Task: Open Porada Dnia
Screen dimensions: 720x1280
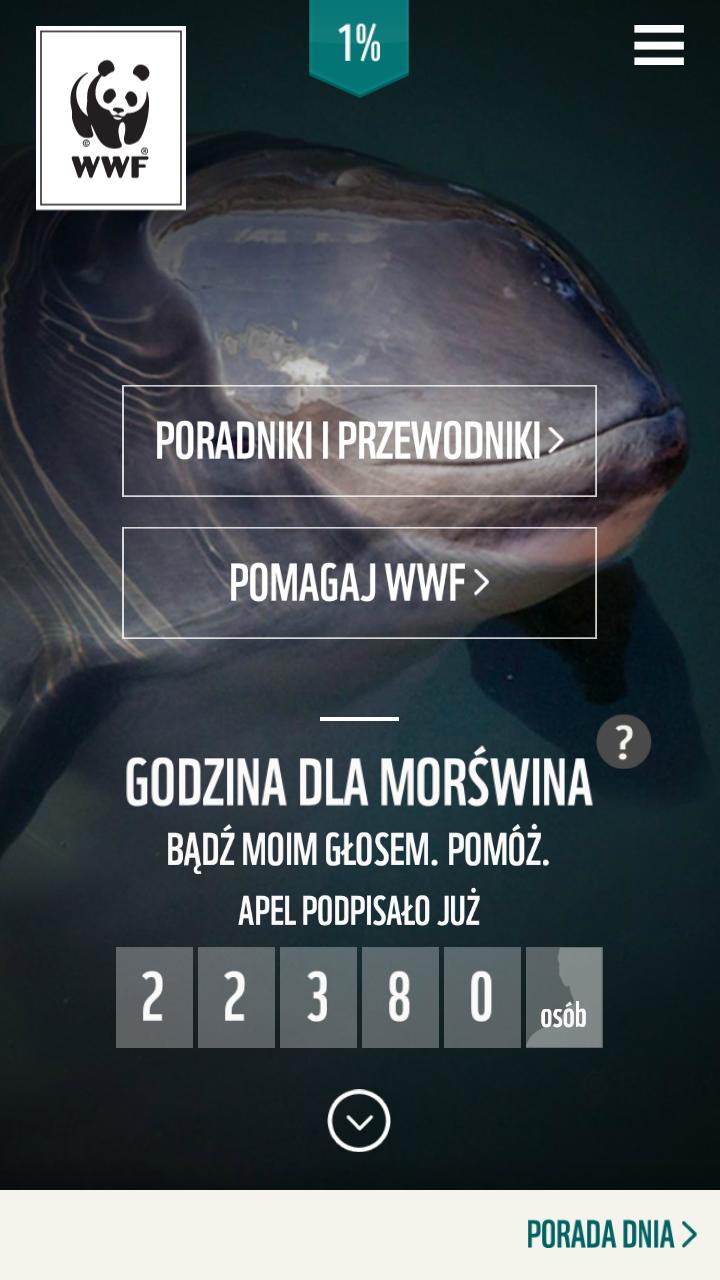Action: pos(611,1235)
